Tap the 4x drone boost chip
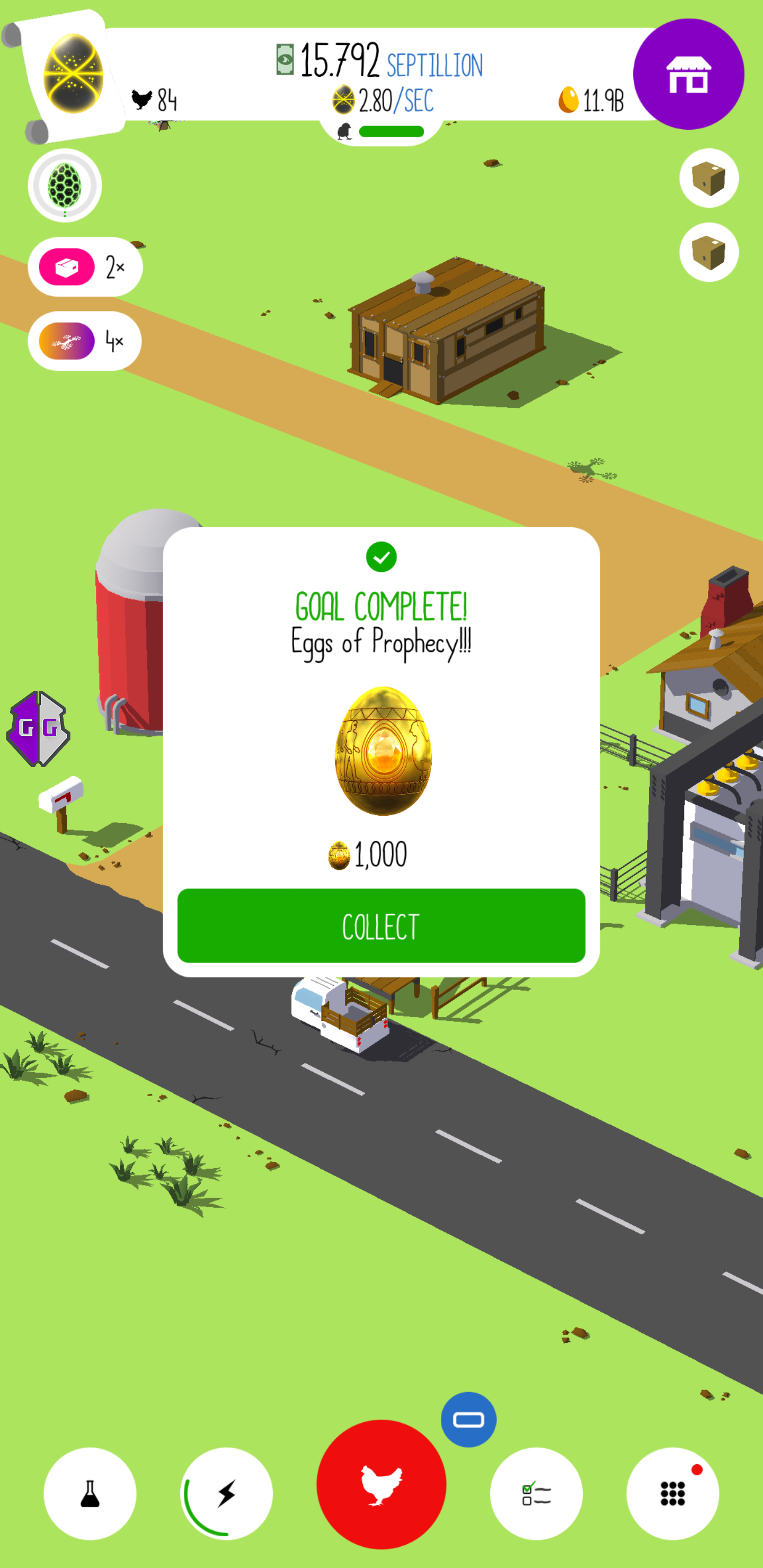Viewport: 763px width, 1568px height. pyautogui.click(x=85, y=341)
